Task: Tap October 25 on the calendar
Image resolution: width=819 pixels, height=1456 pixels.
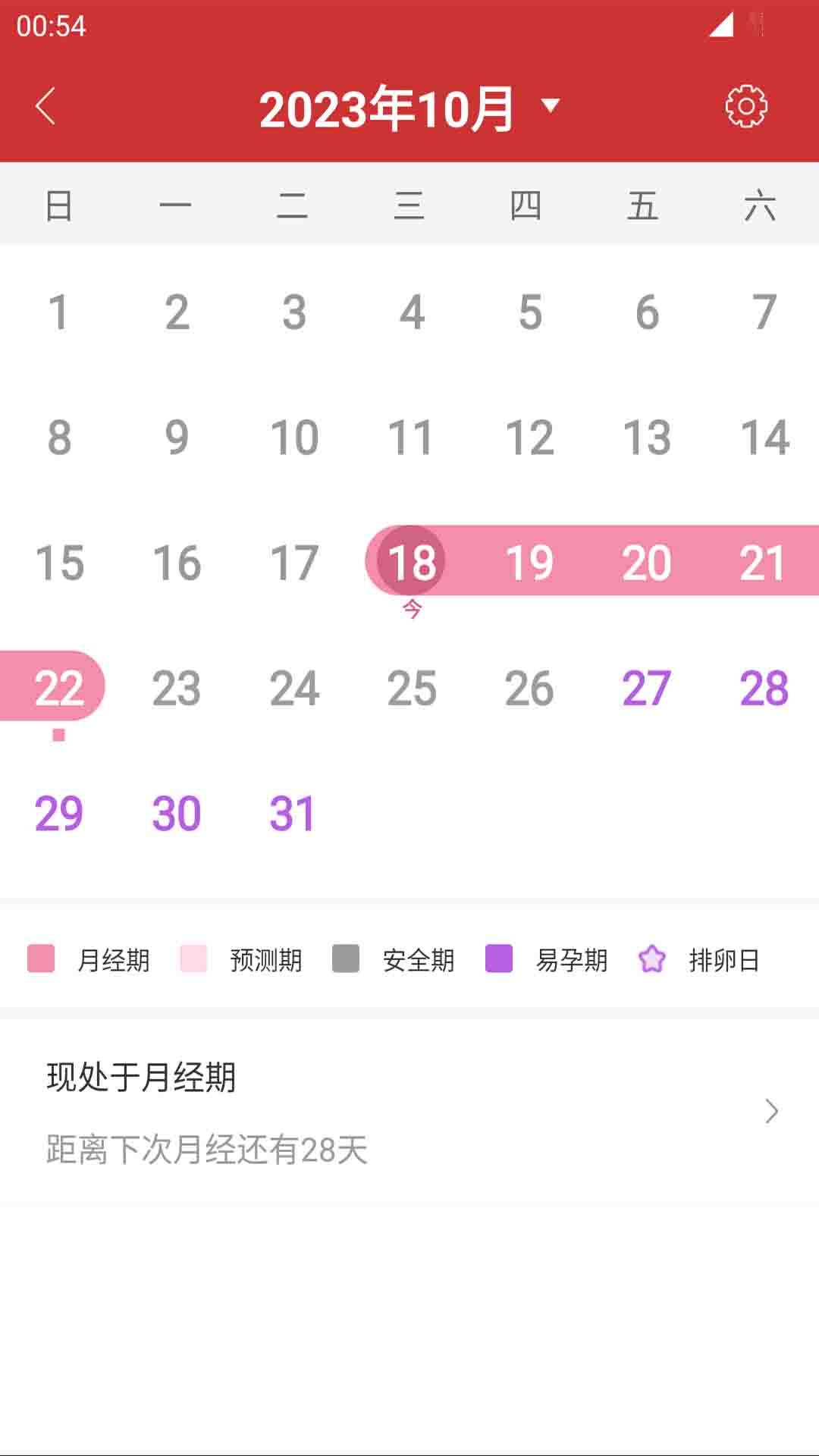Action: tap(412, 688)
